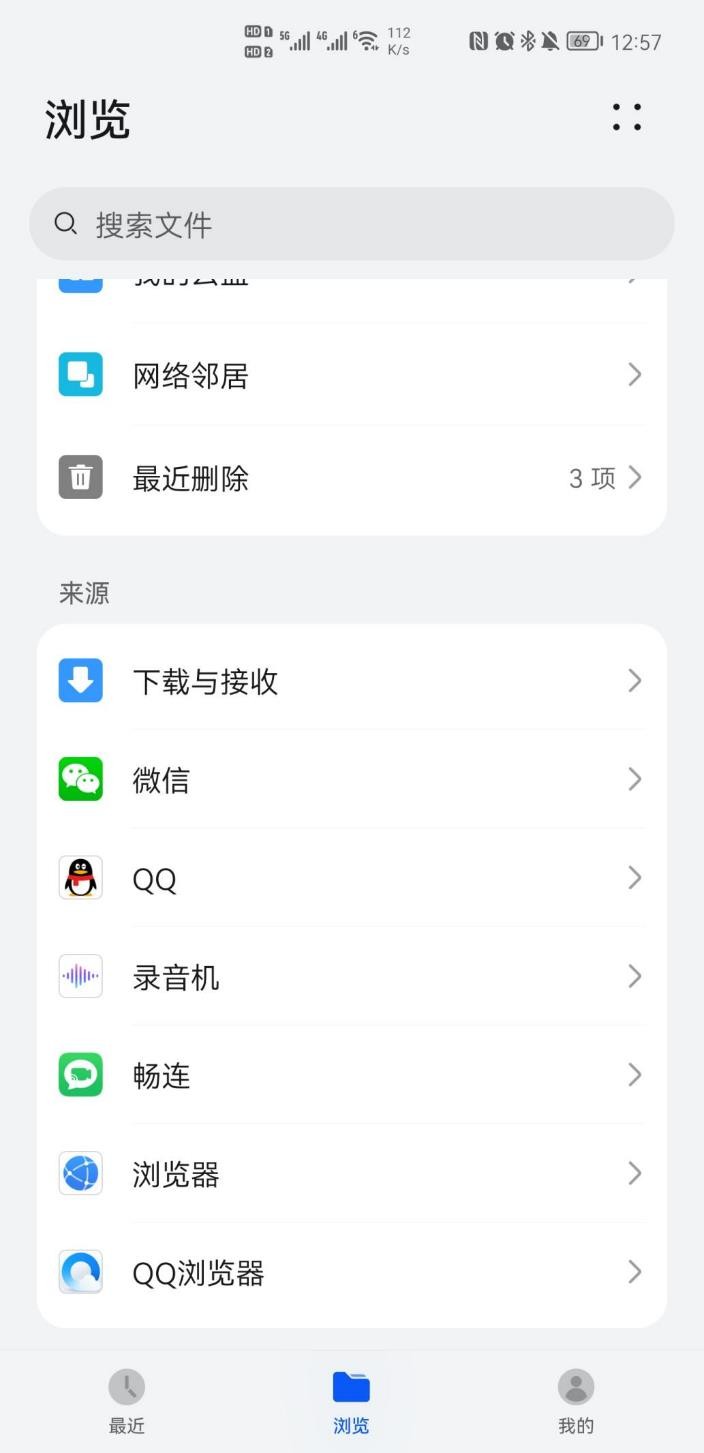Open the 下载与接收 folder

point(352,681)
